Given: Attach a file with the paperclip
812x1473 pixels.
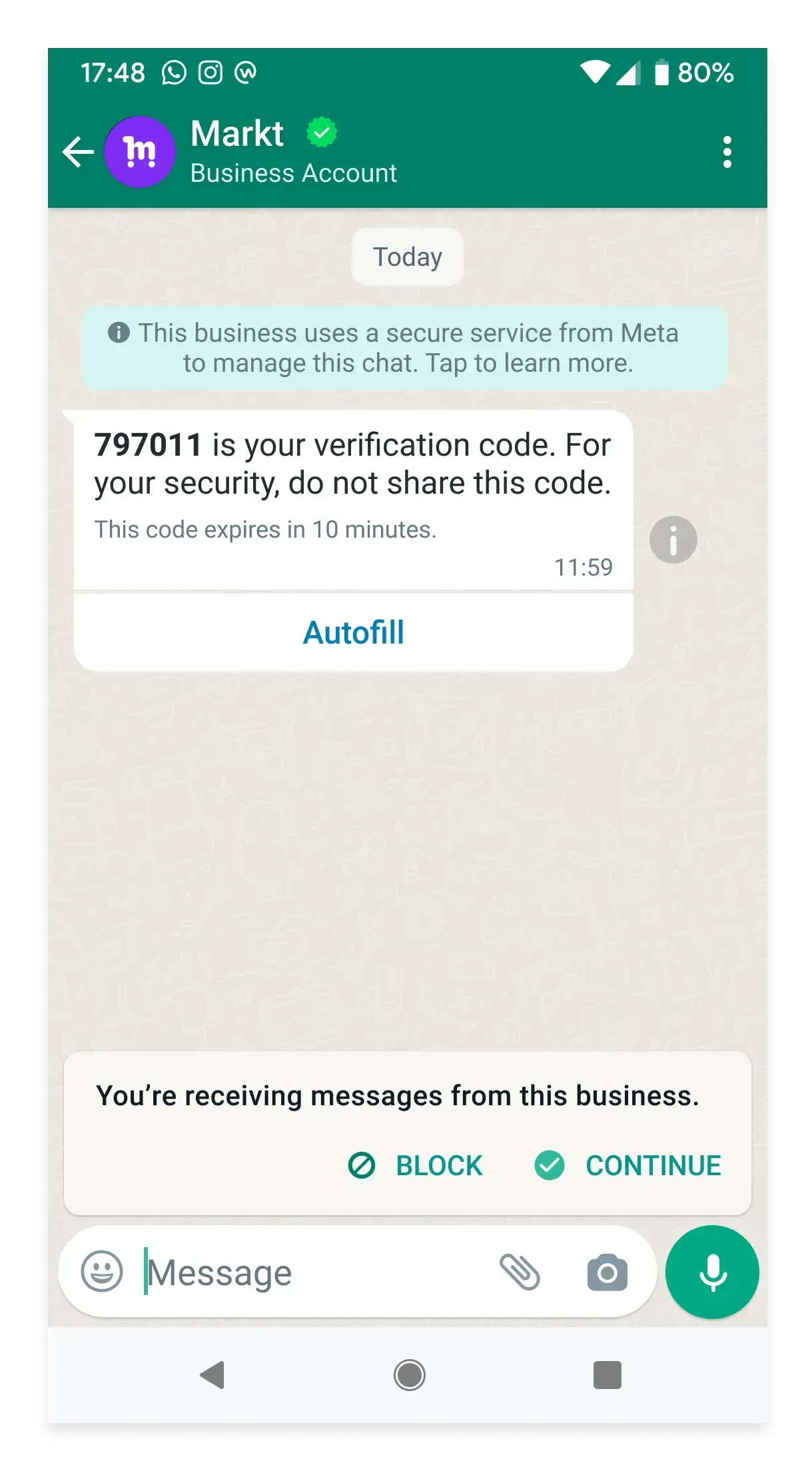Looking at the screenshot, I should click(520, 1272).
